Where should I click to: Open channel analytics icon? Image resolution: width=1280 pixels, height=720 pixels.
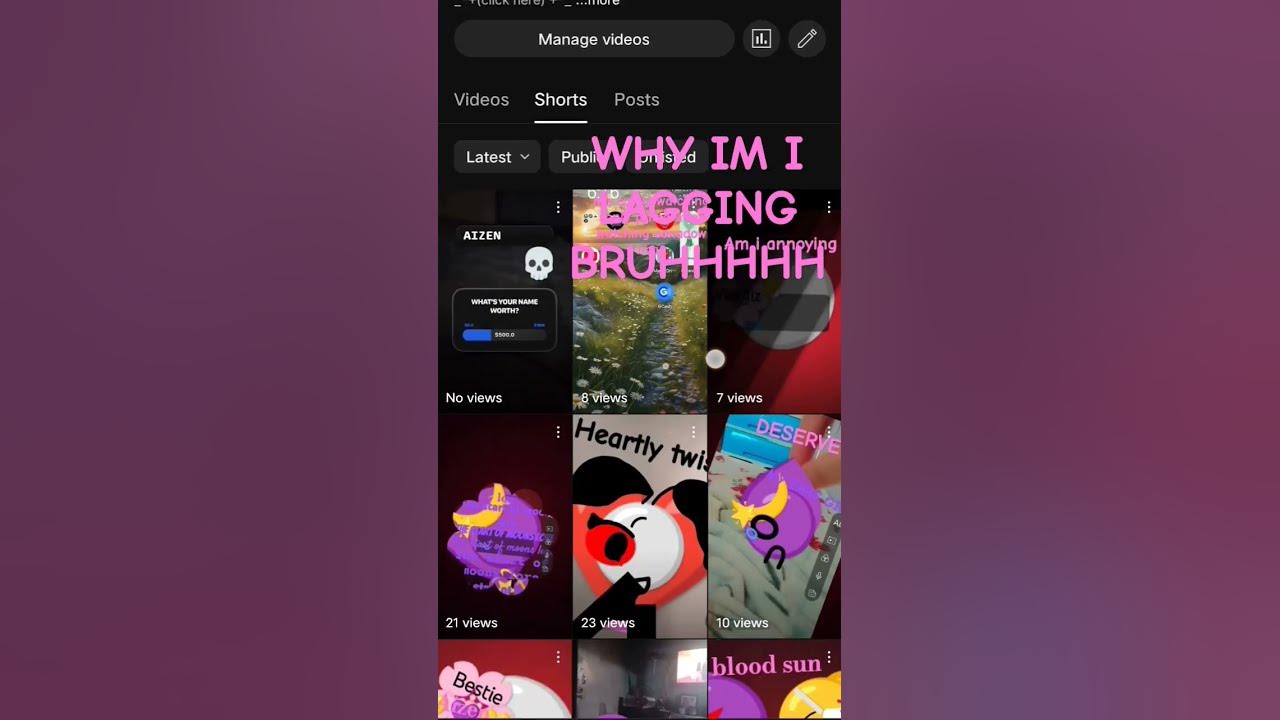[x=761, y=39]
